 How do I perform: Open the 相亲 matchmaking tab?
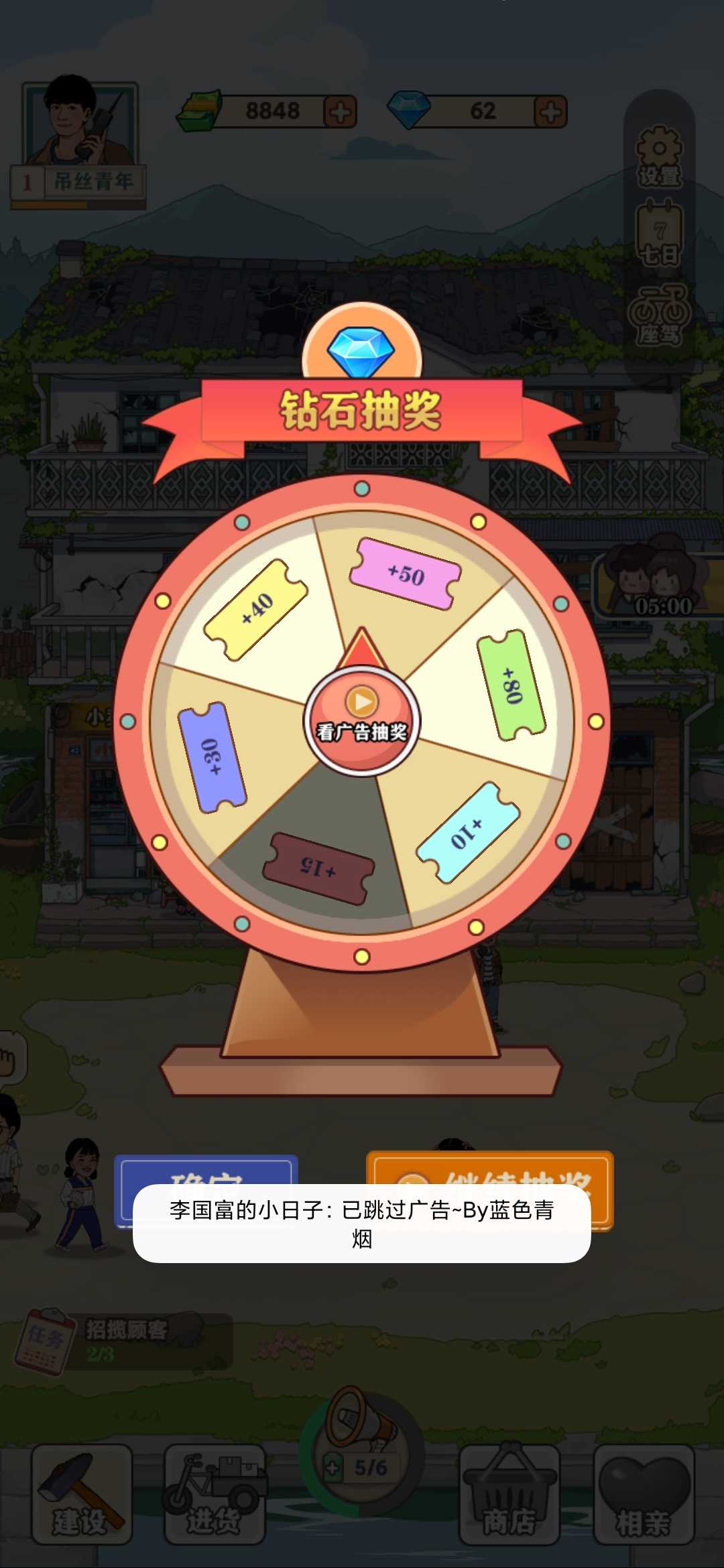[644, 1494]
